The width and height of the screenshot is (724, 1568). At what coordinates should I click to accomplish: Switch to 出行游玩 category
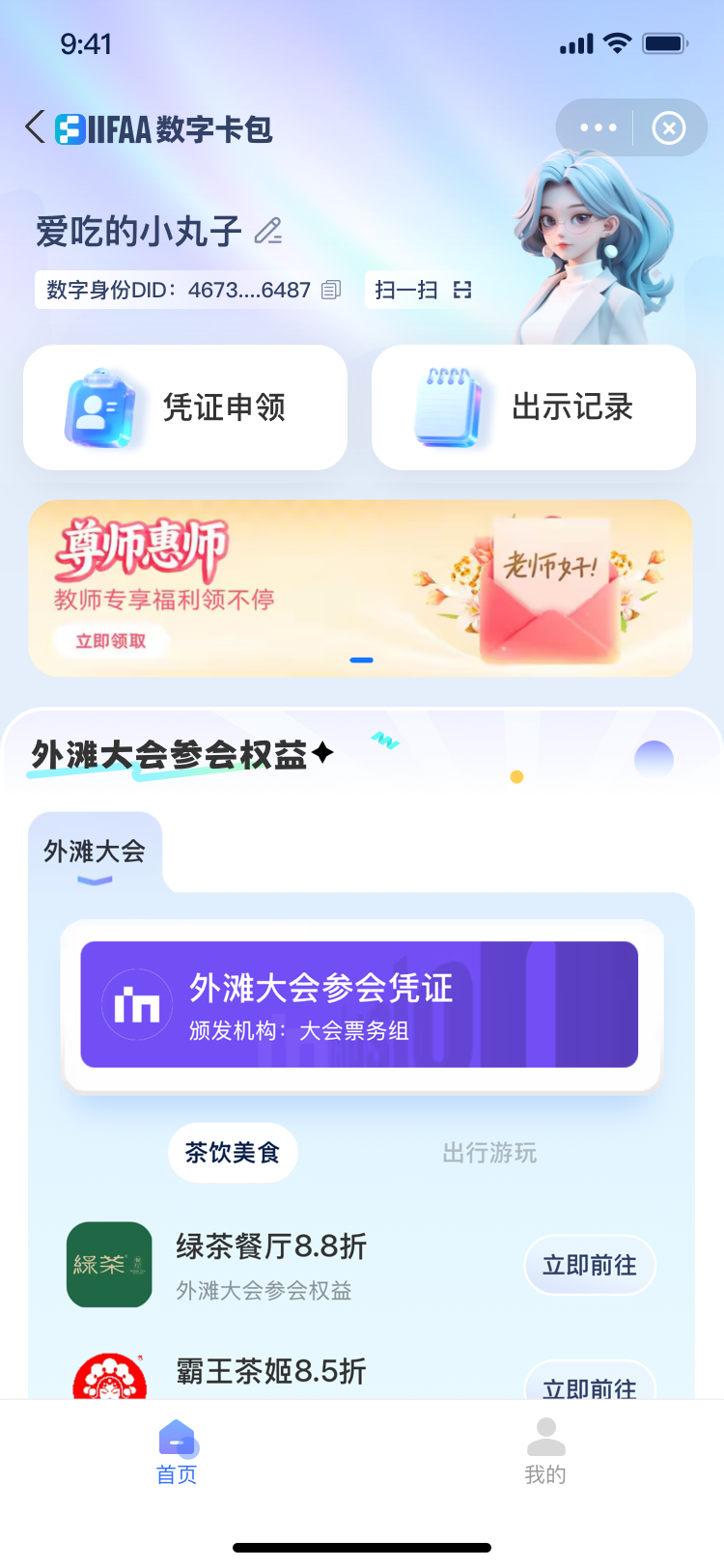pyautogui.click(x=489, y=1152)
